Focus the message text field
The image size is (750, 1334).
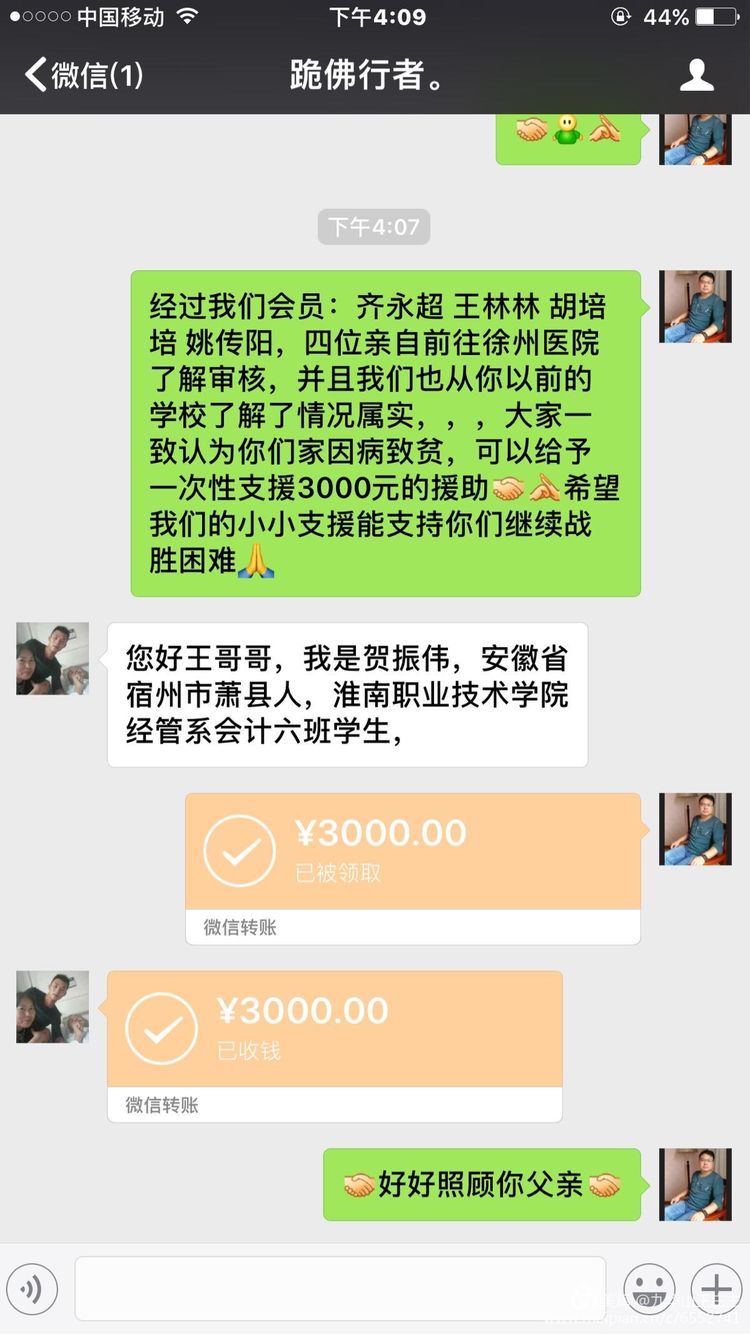340,1289
